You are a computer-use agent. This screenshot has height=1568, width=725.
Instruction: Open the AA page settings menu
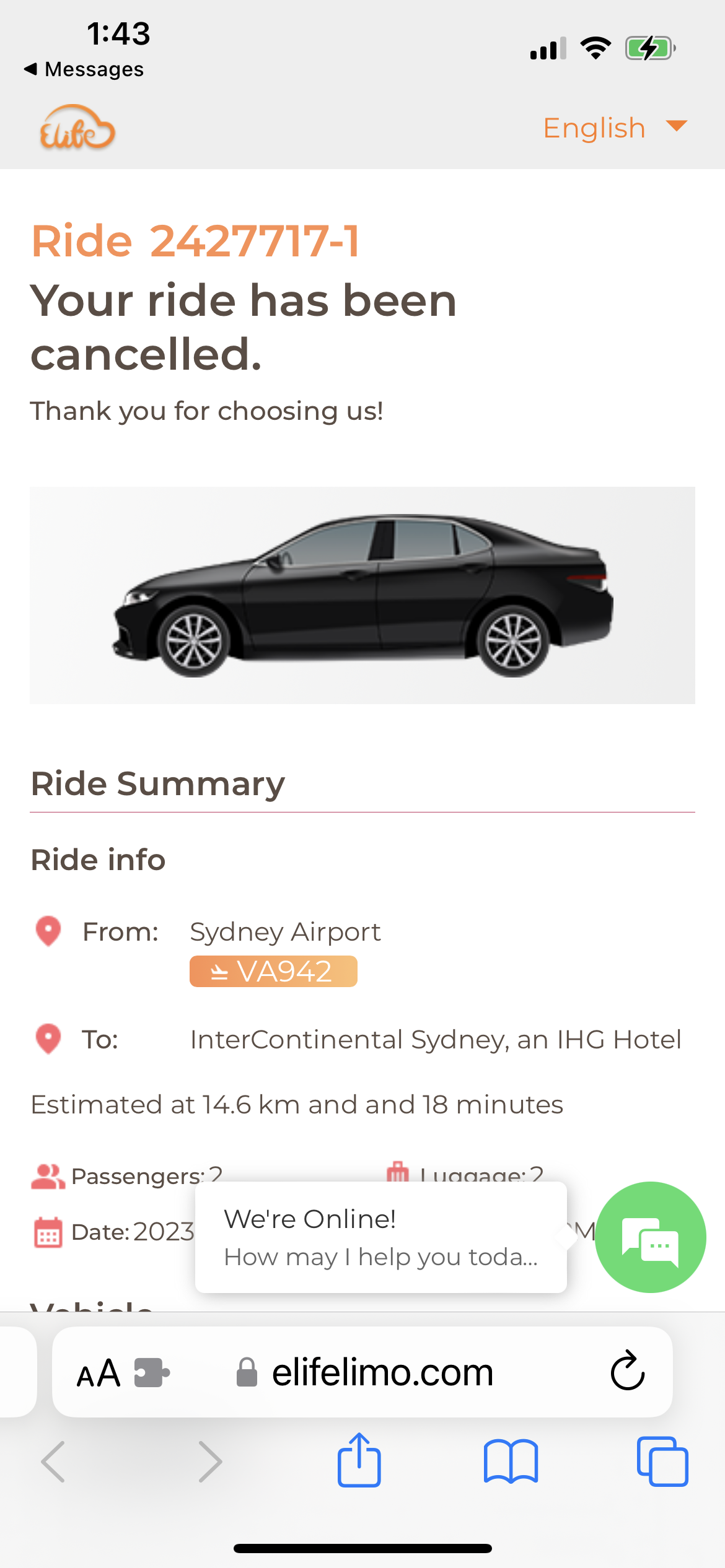pos(98,1374)
